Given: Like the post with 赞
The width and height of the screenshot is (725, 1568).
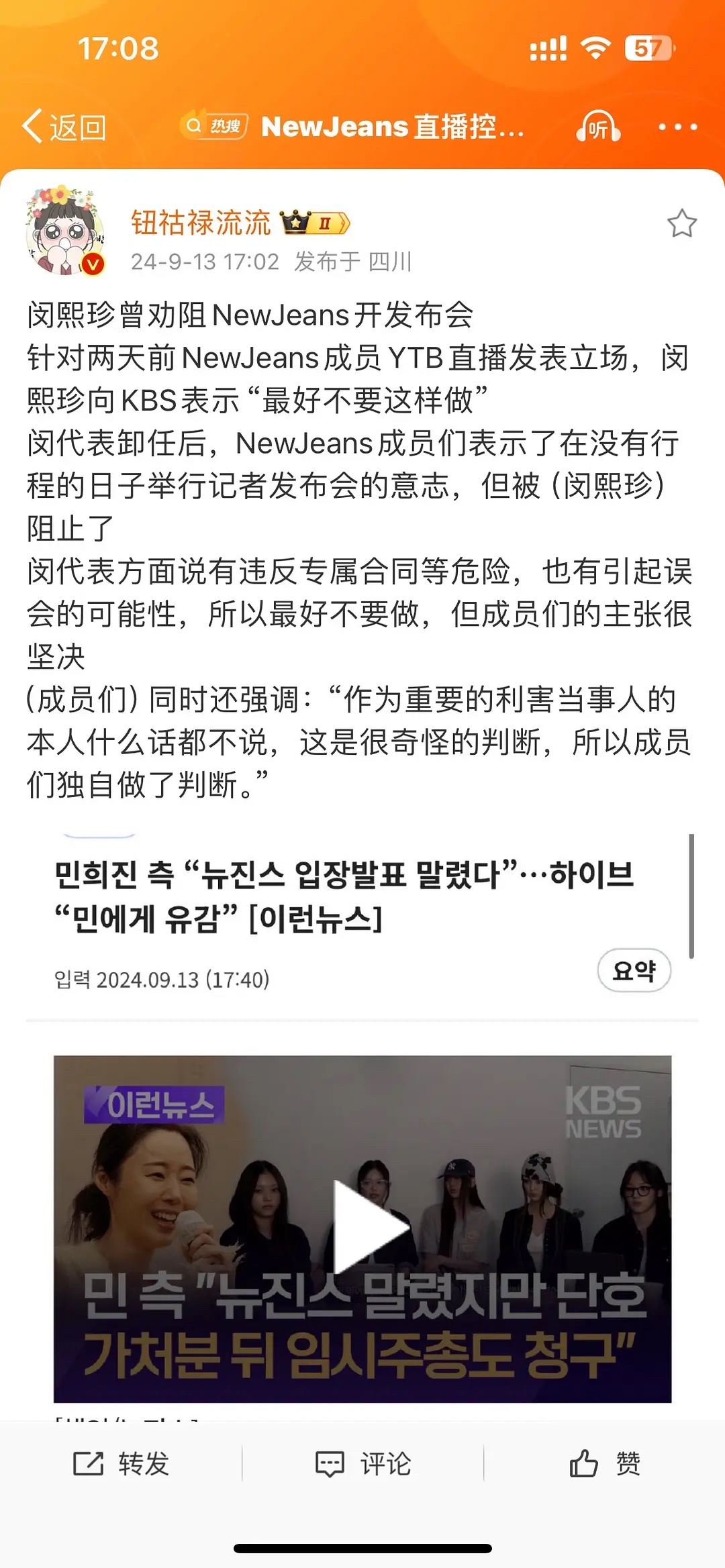Looking at the screenshot, I should [x=604, y=1463].
